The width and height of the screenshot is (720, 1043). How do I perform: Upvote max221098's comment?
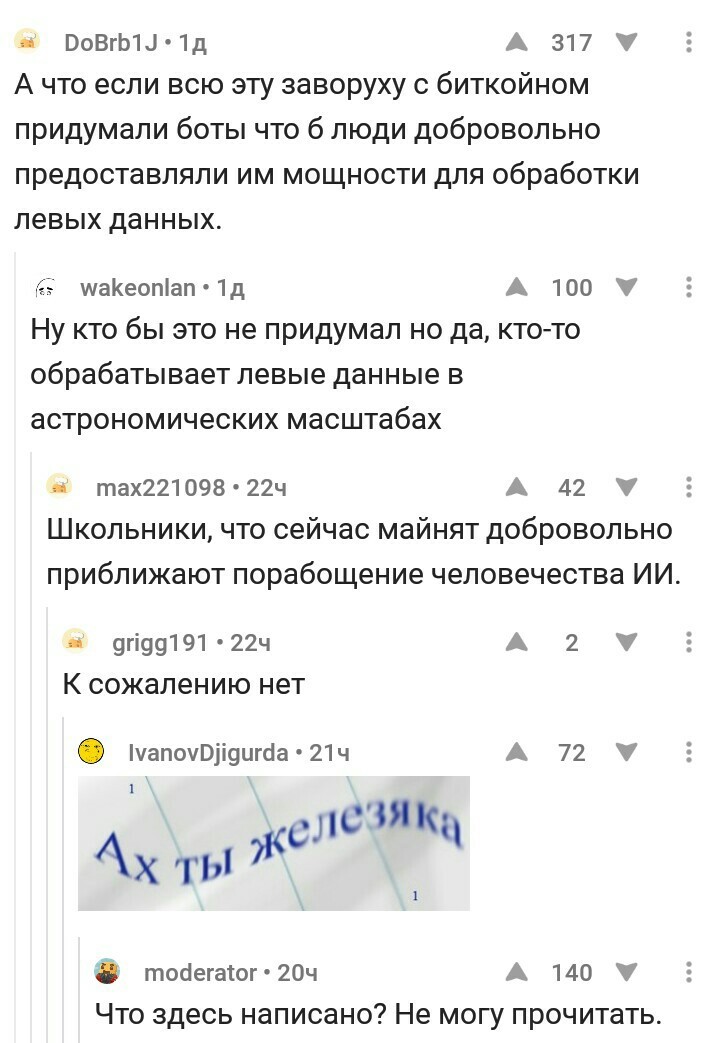tap(517, 488)
